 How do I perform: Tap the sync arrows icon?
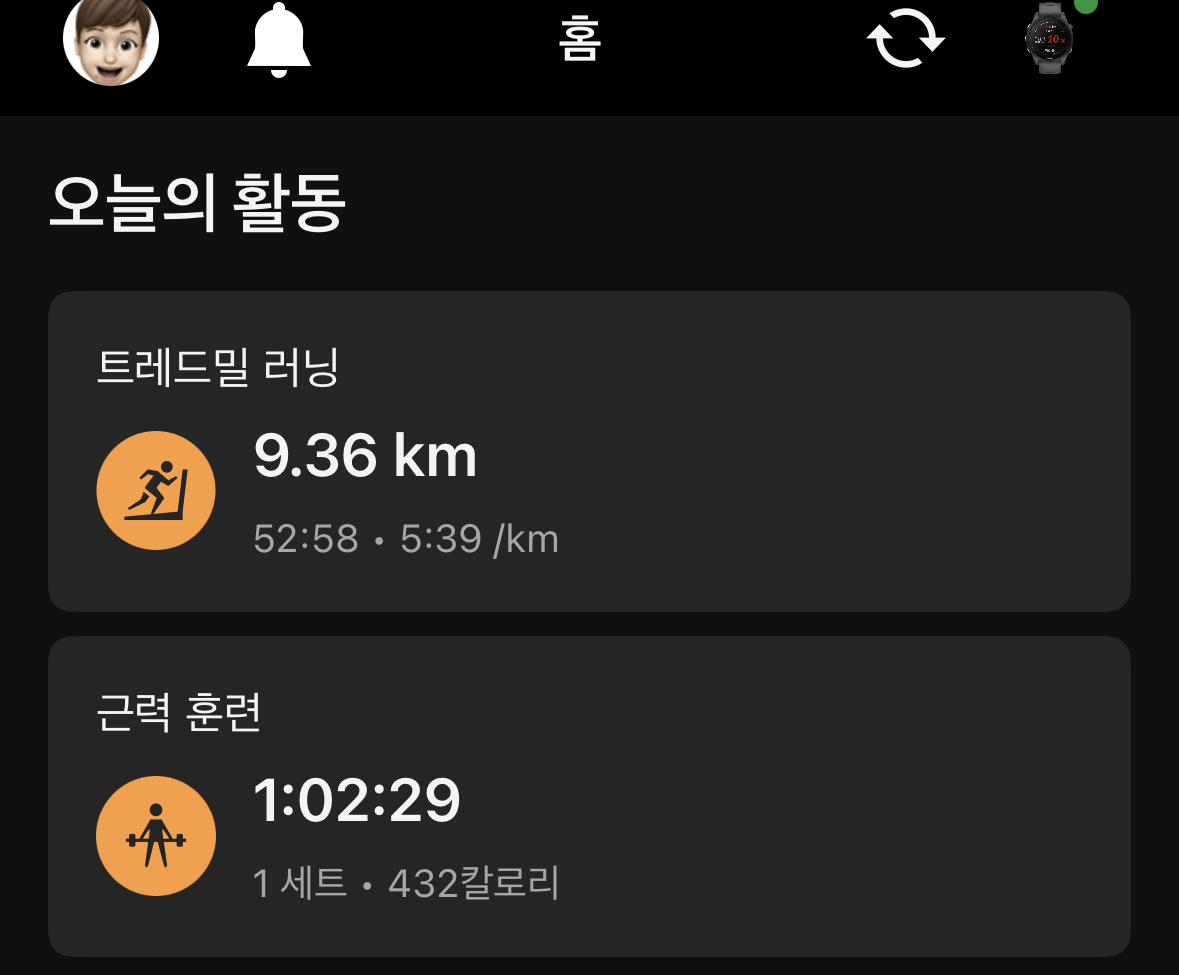(905, 40)
